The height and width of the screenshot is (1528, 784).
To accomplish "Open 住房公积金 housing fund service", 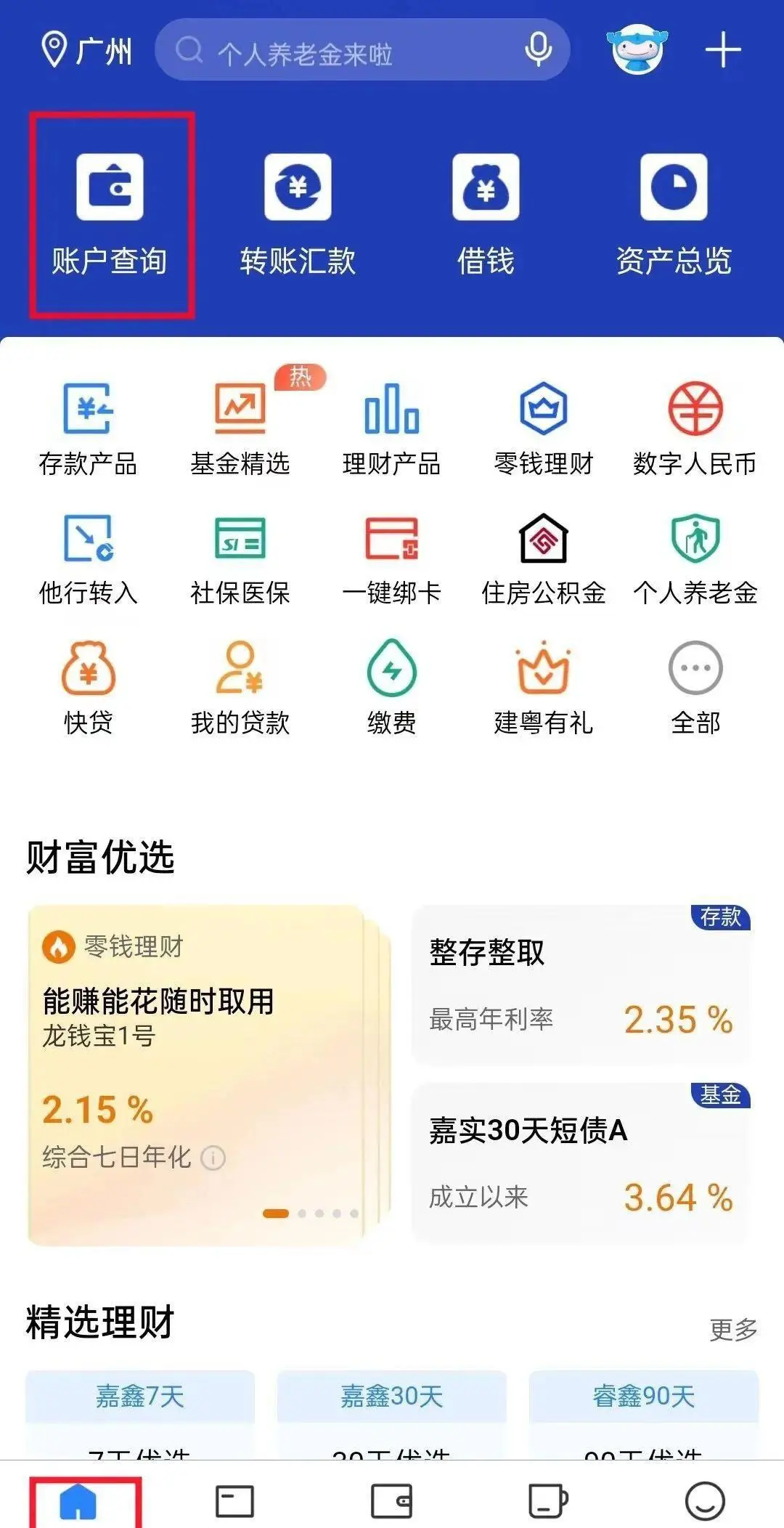I will 542,557.
